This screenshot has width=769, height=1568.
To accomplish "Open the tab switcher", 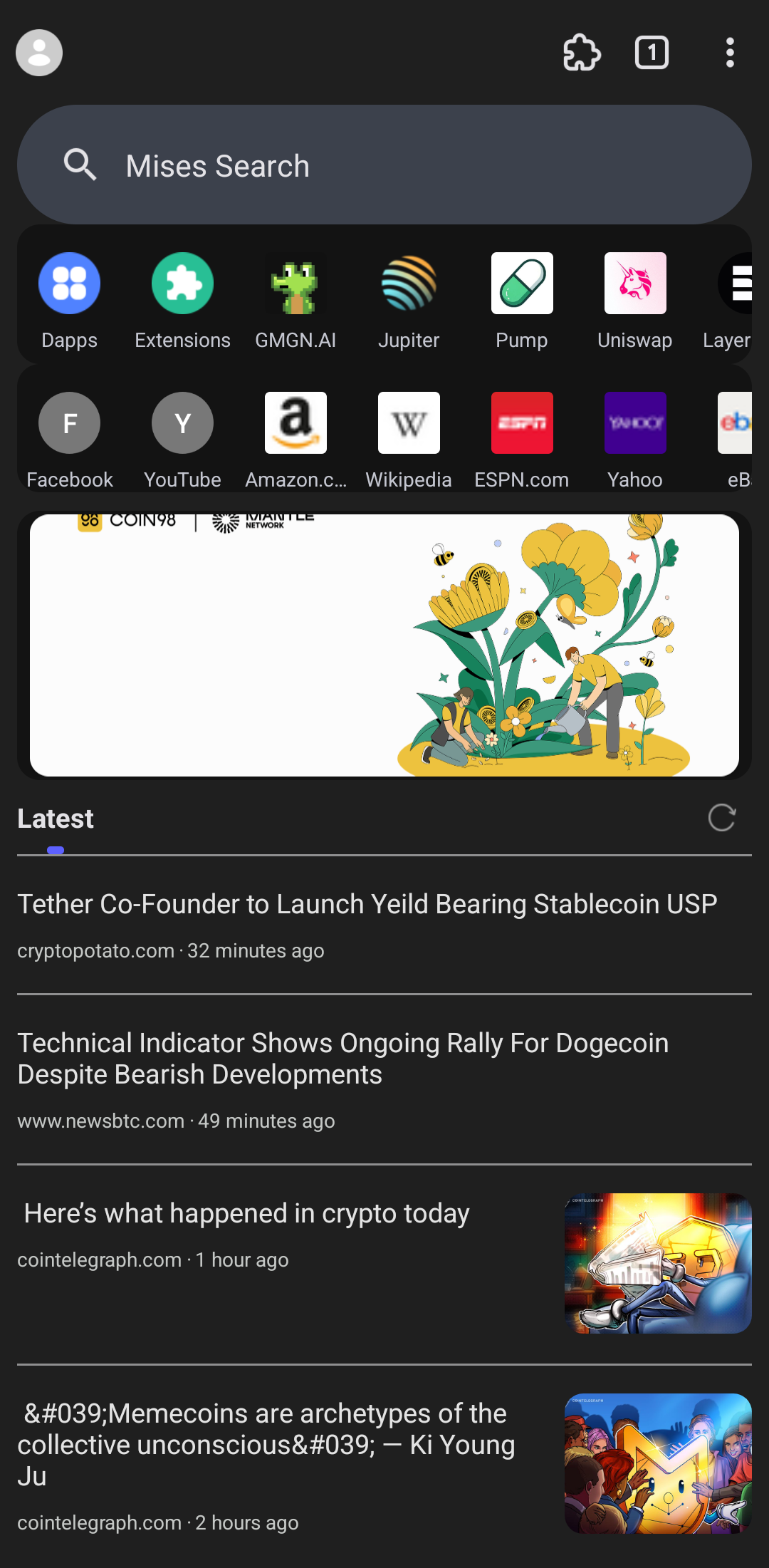I will point(652,53).
